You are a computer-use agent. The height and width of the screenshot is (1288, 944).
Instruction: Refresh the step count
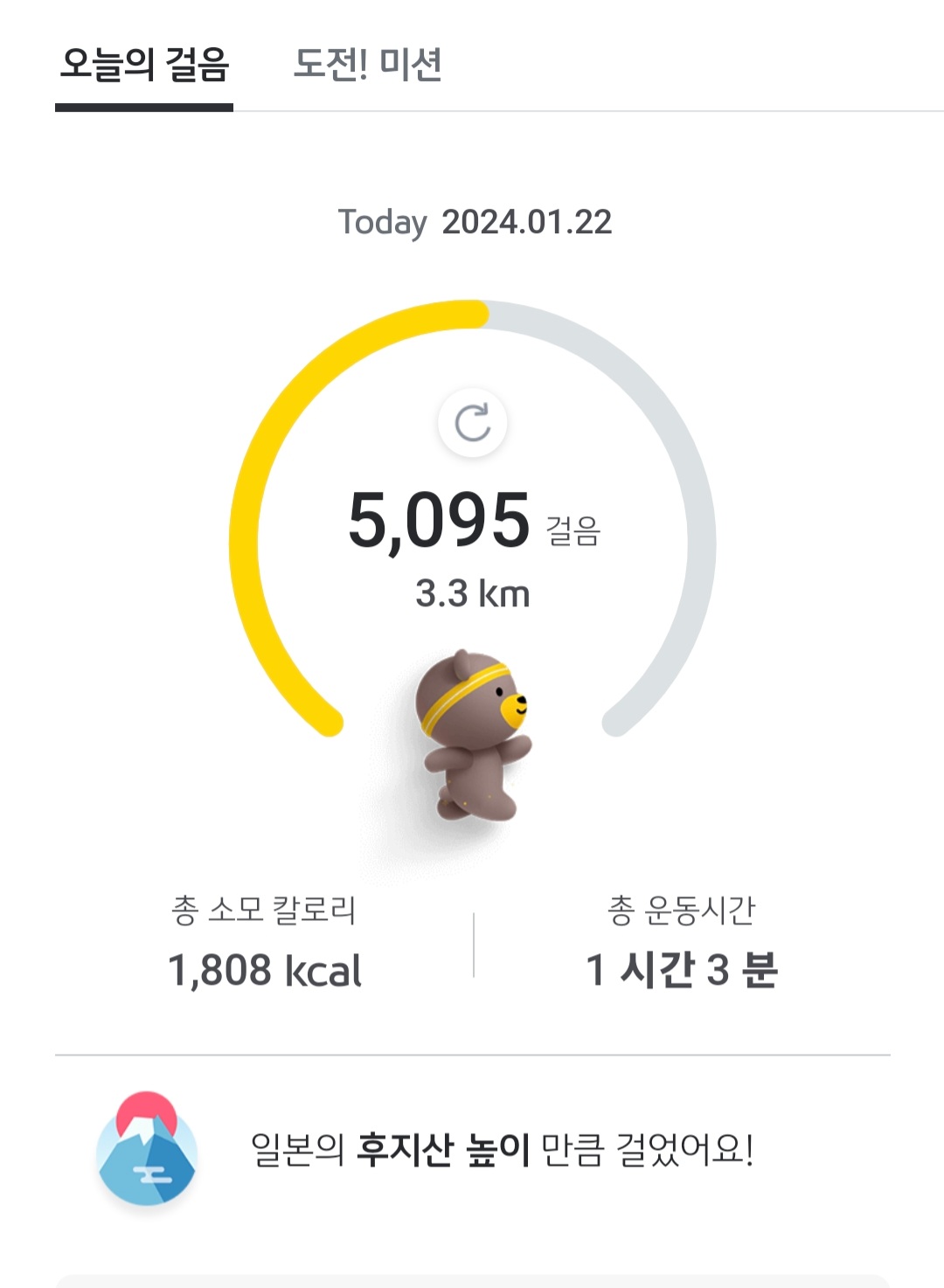473,423
